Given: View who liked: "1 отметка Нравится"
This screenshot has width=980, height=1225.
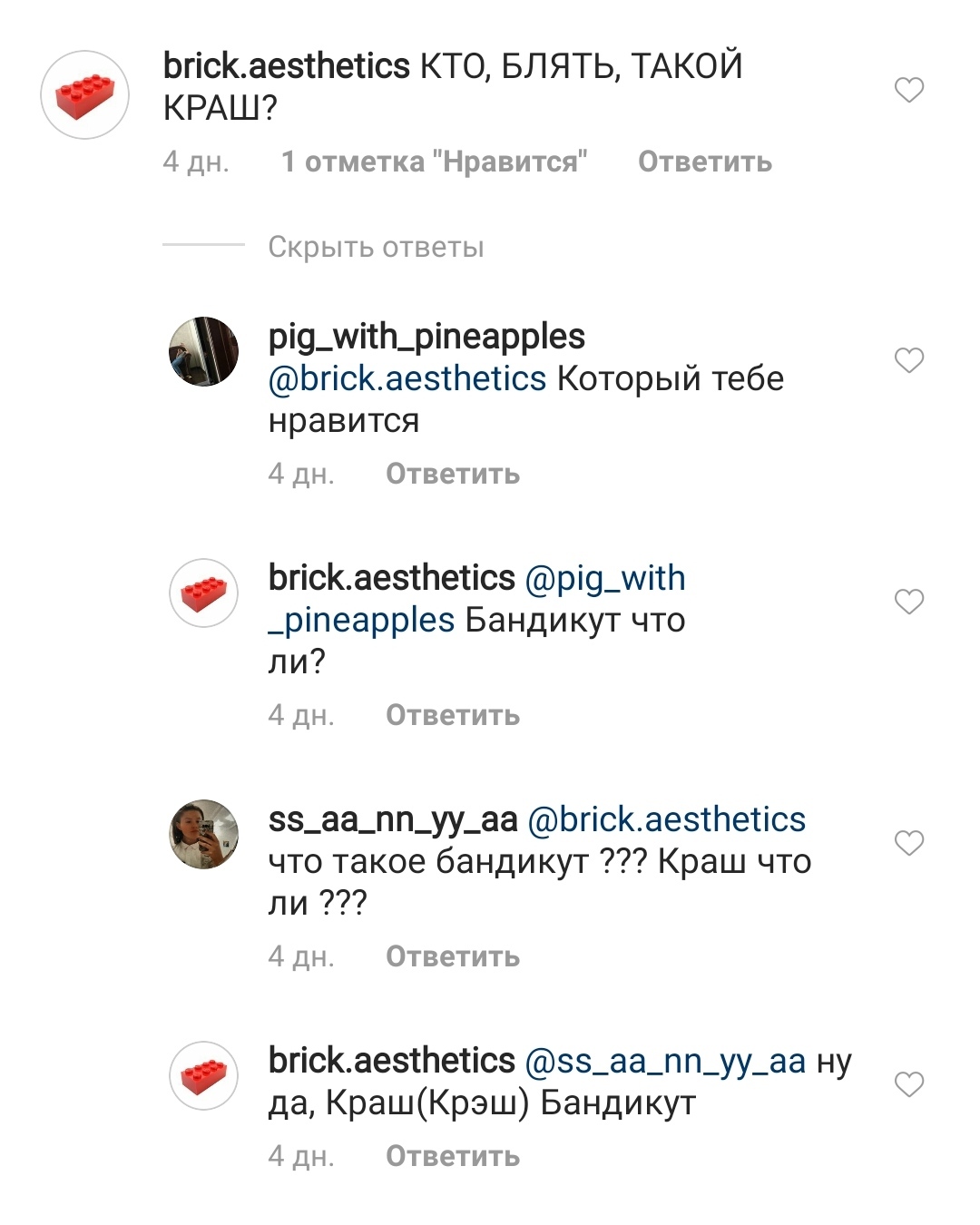Looking at the screenshot, I should tap(434, 162).
